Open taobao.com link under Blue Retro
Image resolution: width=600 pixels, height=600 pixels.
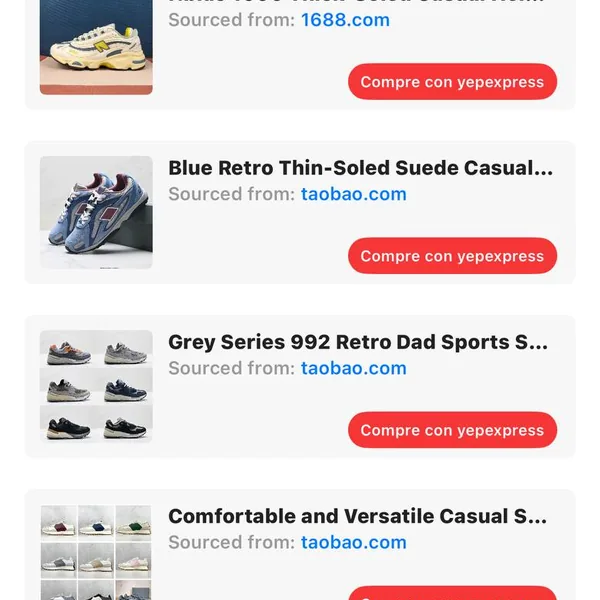pyautogui.click(x=353, y=194)
